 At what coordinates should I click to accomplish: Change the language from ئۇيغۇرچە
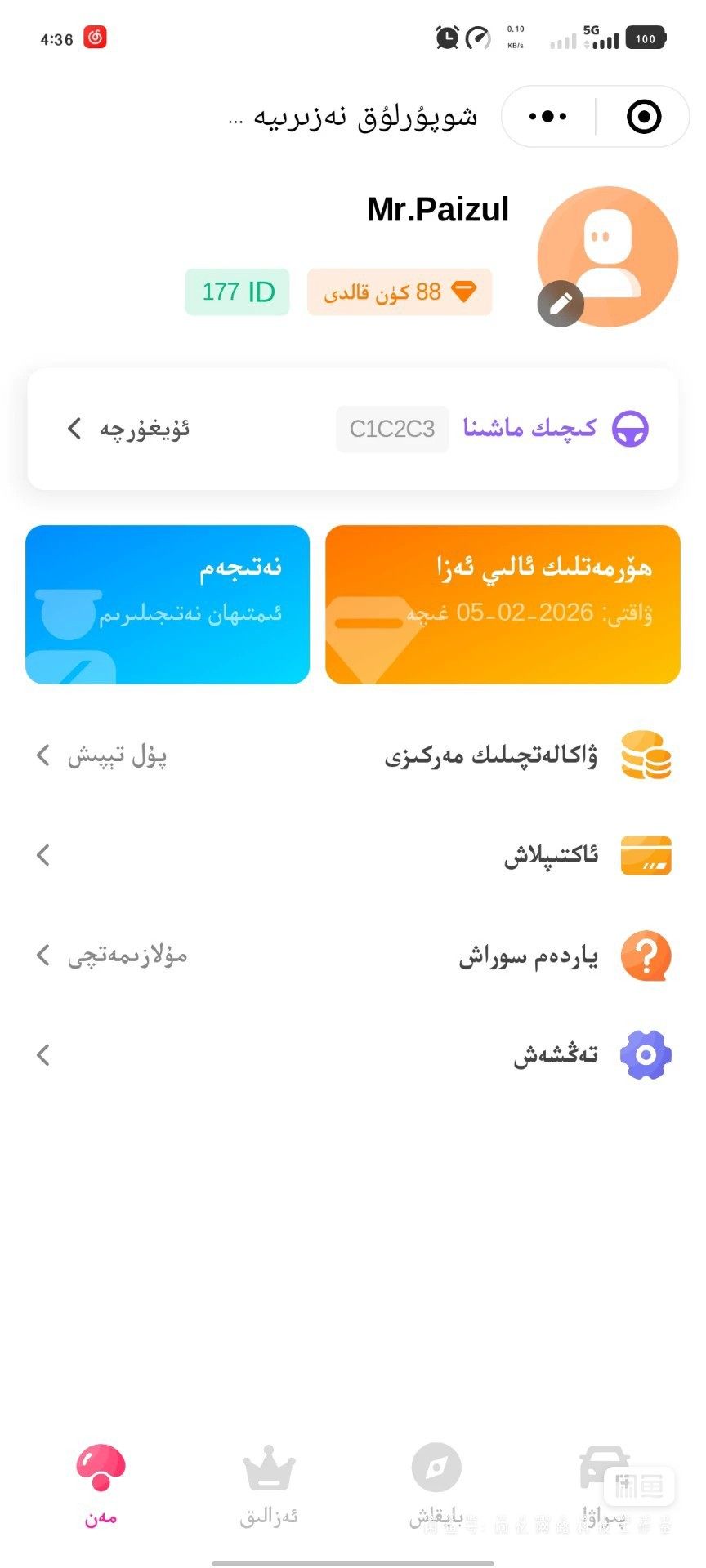[x=129, y=429]
